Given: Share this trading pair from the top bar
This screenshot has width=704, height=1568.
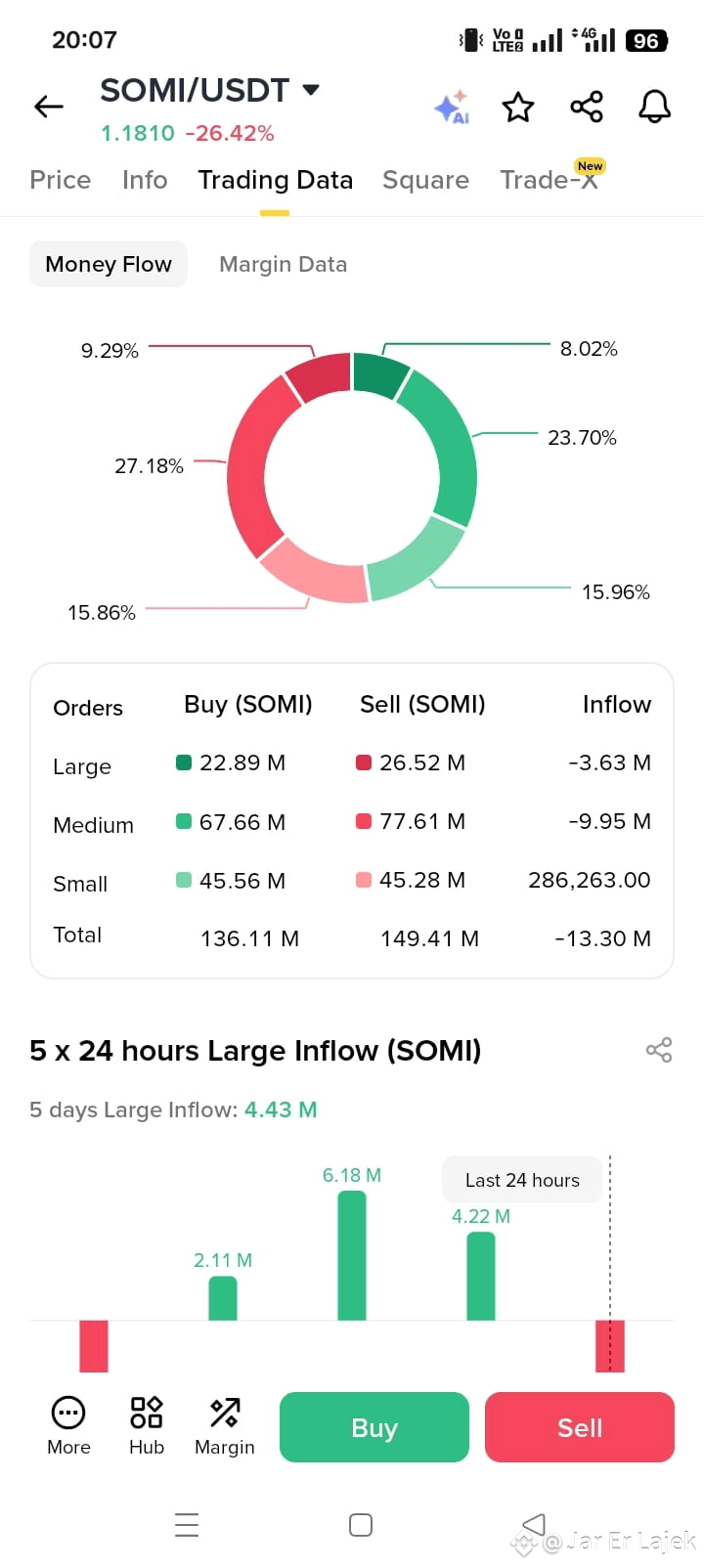Looking at the screenshot, I should pos(587,107).
